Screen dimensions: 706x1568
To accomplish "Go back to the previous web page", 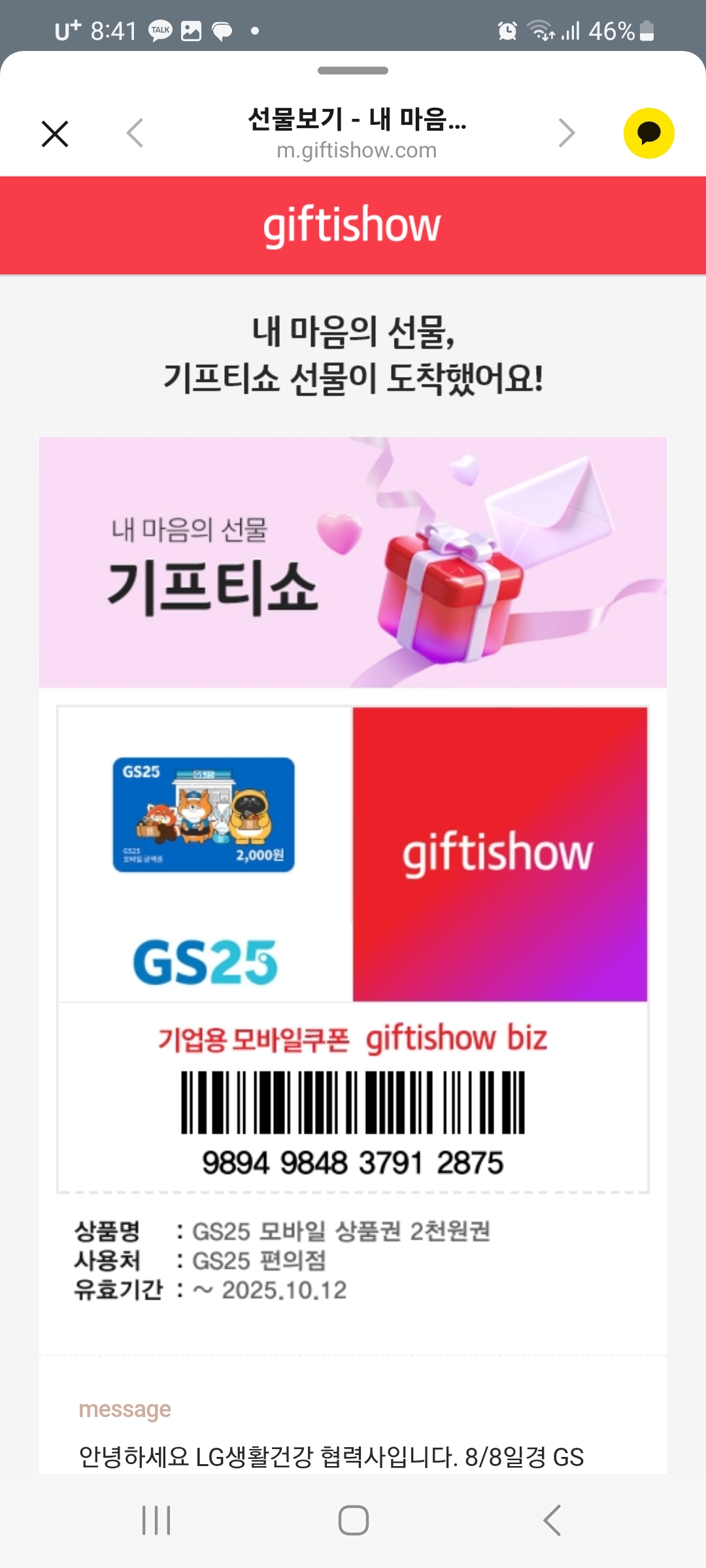I will coord(135,133).
